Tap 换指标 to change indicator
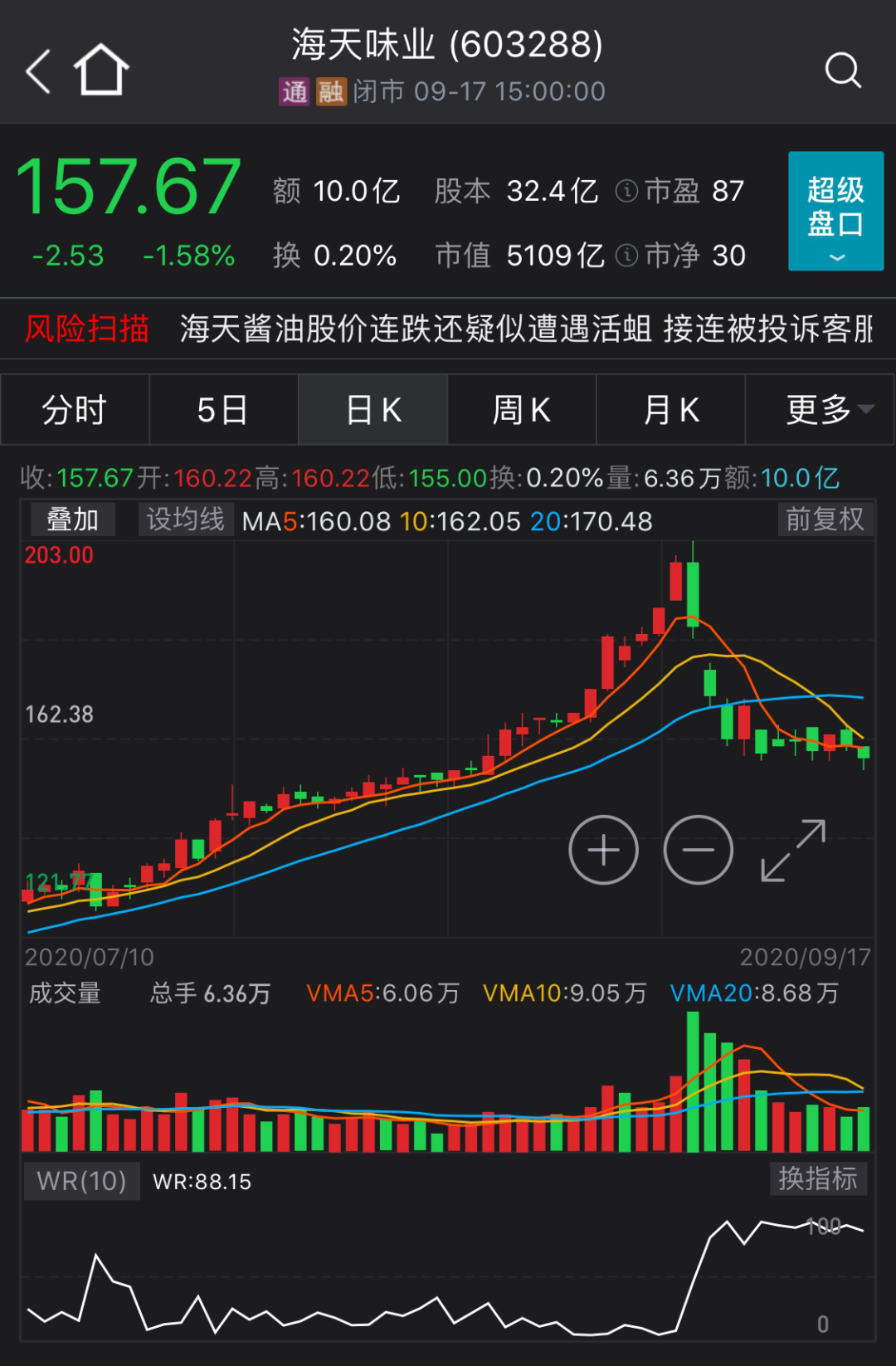Viewport: 896px width, 1366px height. 818,1179
